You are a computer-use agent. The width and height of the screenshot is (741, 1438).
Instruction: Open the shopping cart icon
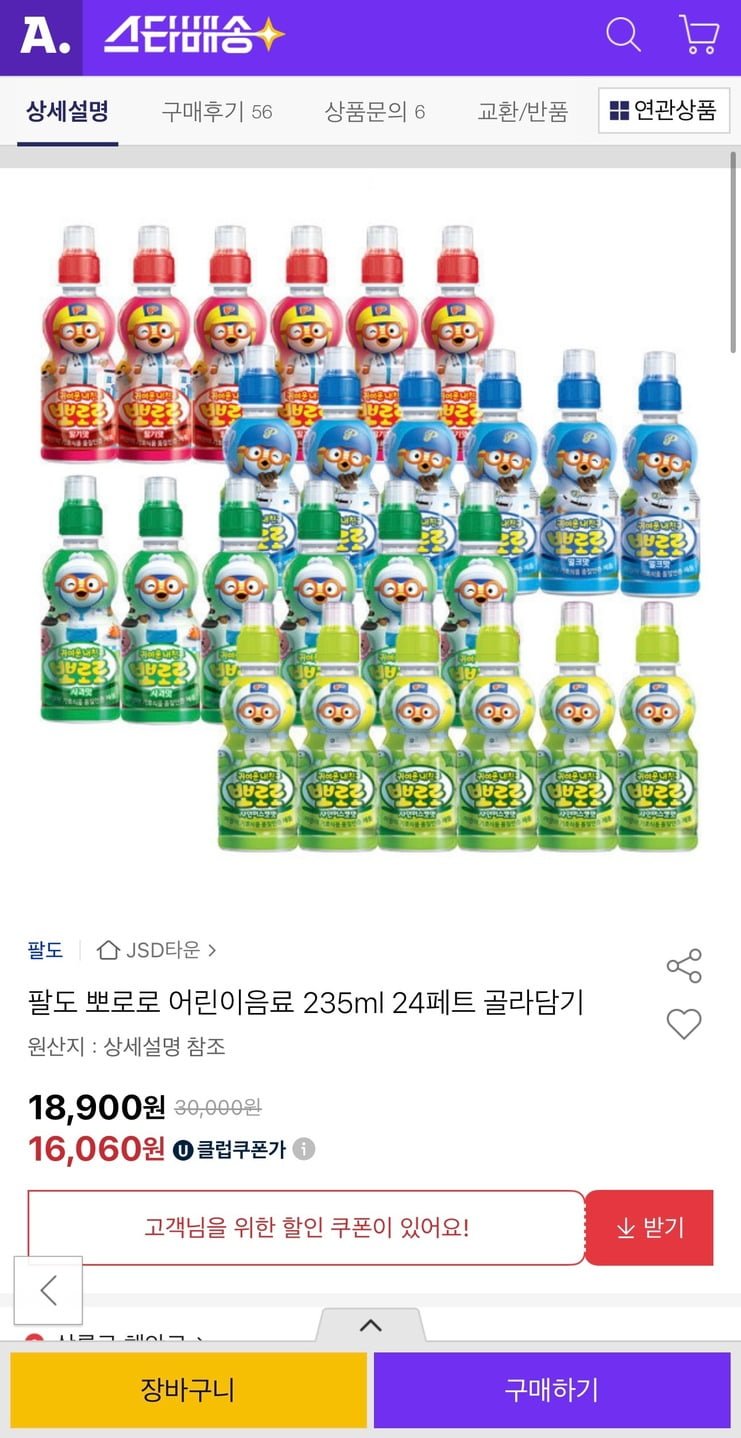coord(700,34)
